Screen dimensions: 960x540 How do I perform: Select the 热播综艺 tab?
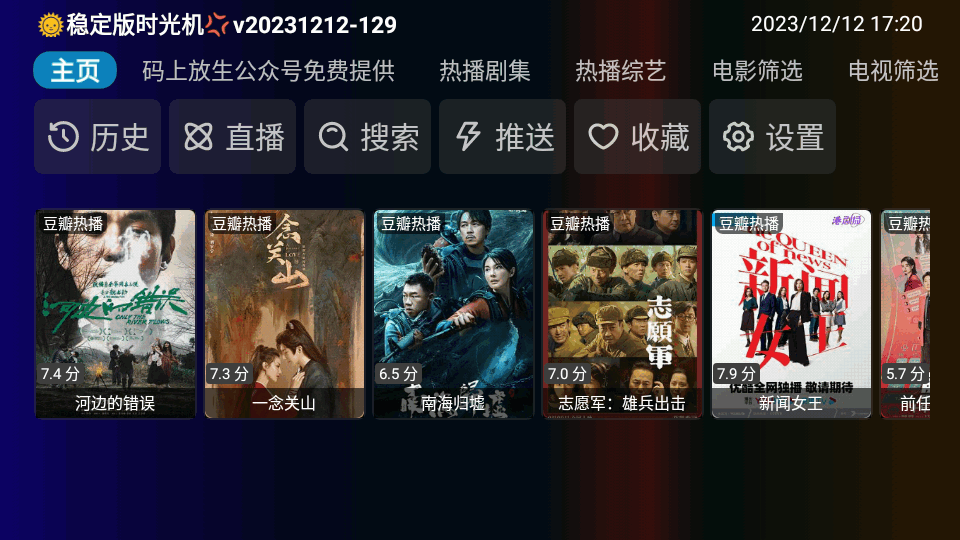coord(620,71)
